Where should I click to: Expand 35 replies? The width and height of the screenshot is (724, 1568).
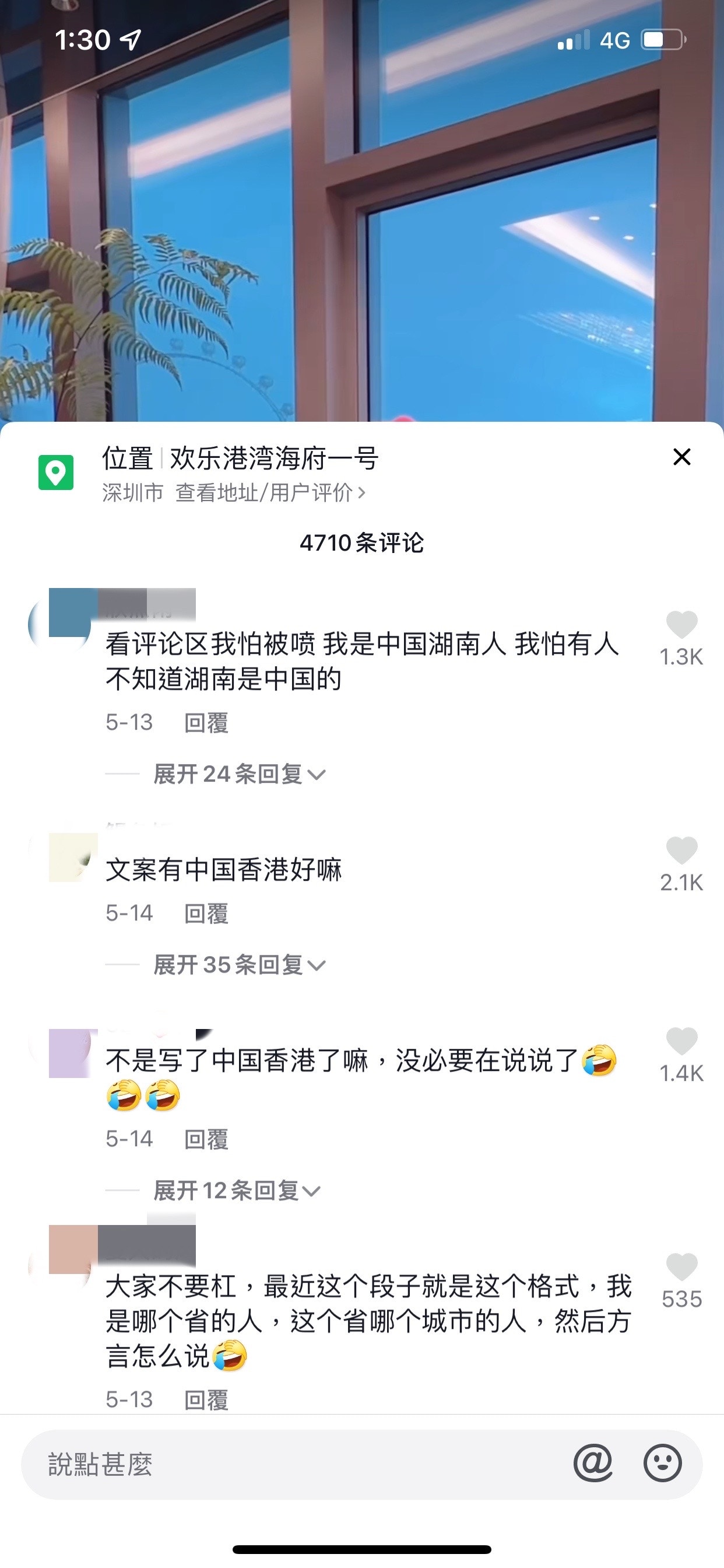tap(239, 965)
